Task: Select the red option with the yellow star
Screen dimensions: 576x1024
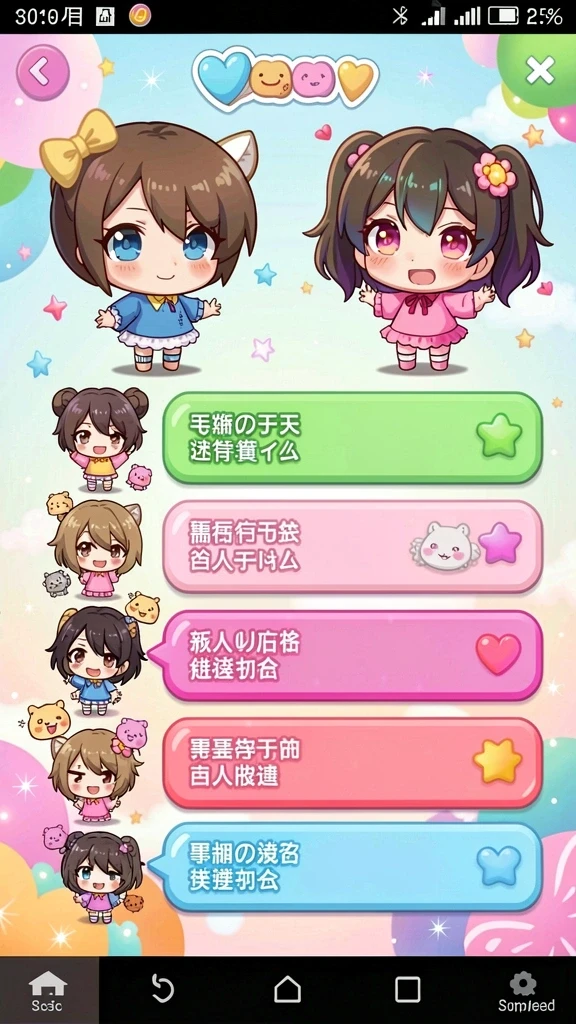Action: [x=353, y=763]
